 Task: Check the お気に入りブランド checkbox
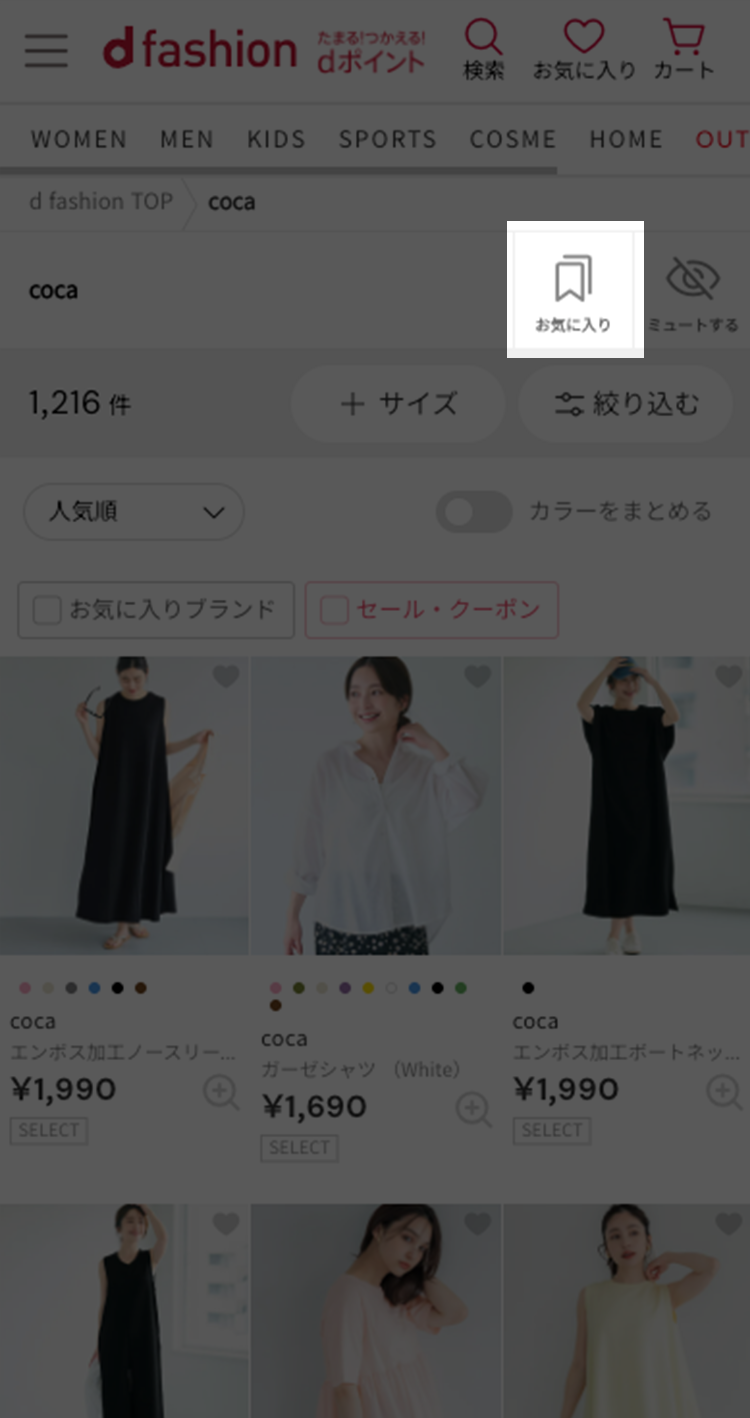46,610
